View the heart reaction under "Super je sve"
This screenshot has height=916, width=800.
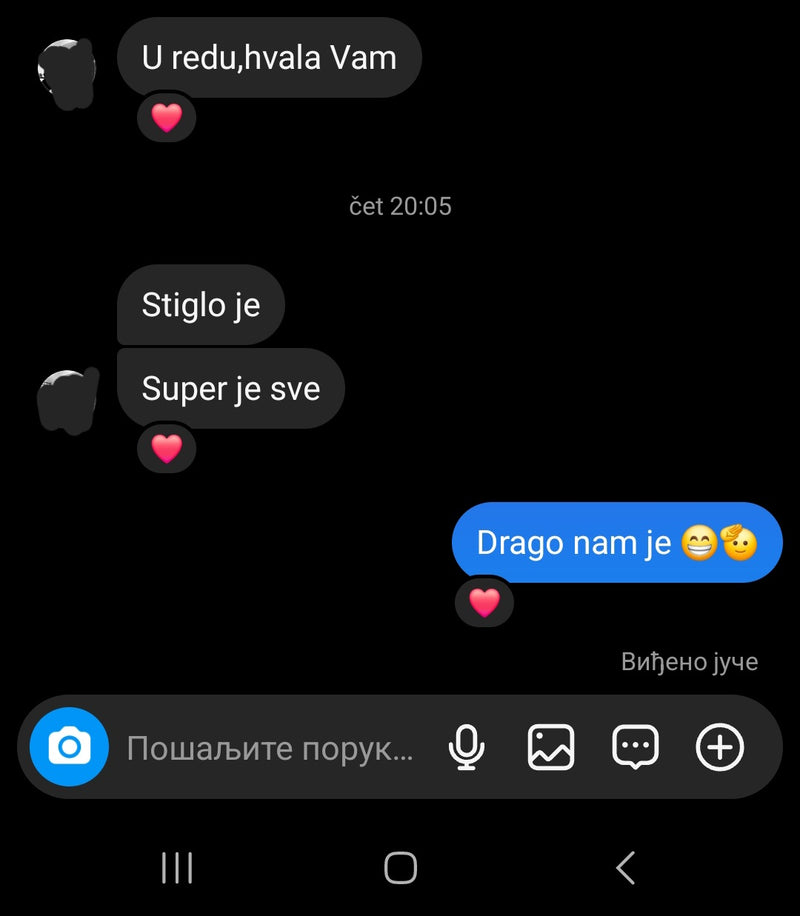(x=167, y=449)
